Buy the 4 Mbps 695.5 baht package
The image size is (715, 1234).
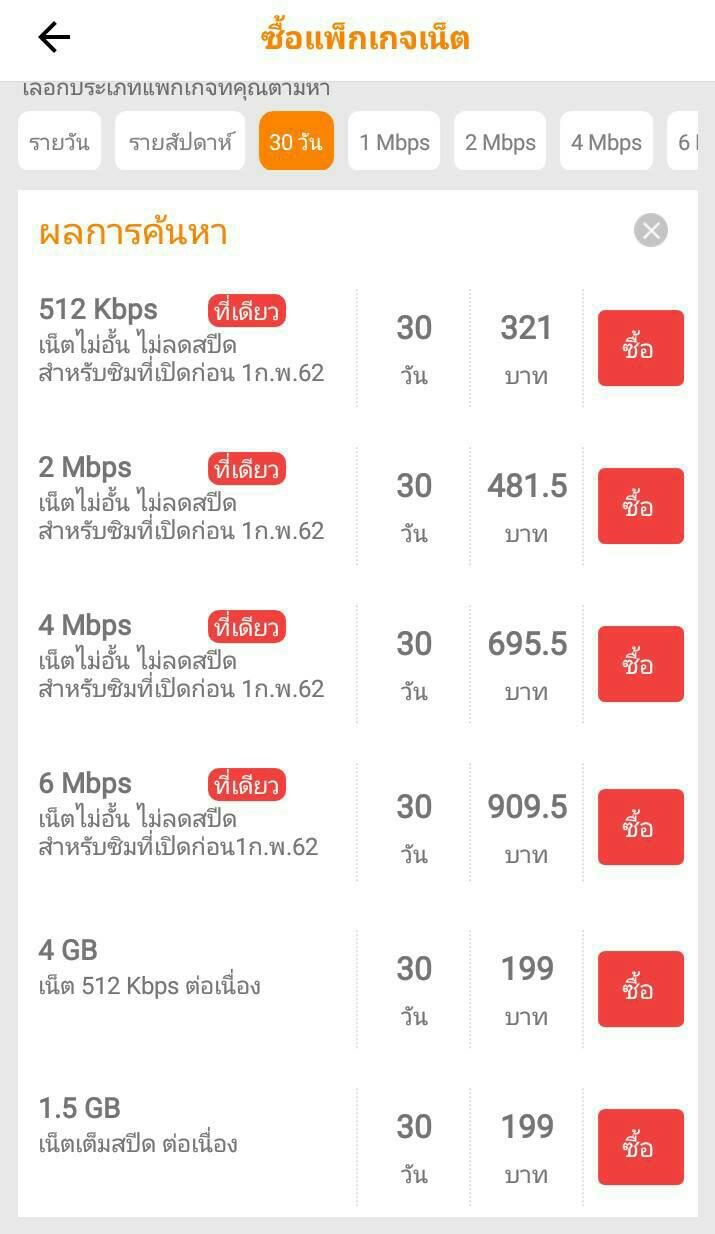(640, 664)
